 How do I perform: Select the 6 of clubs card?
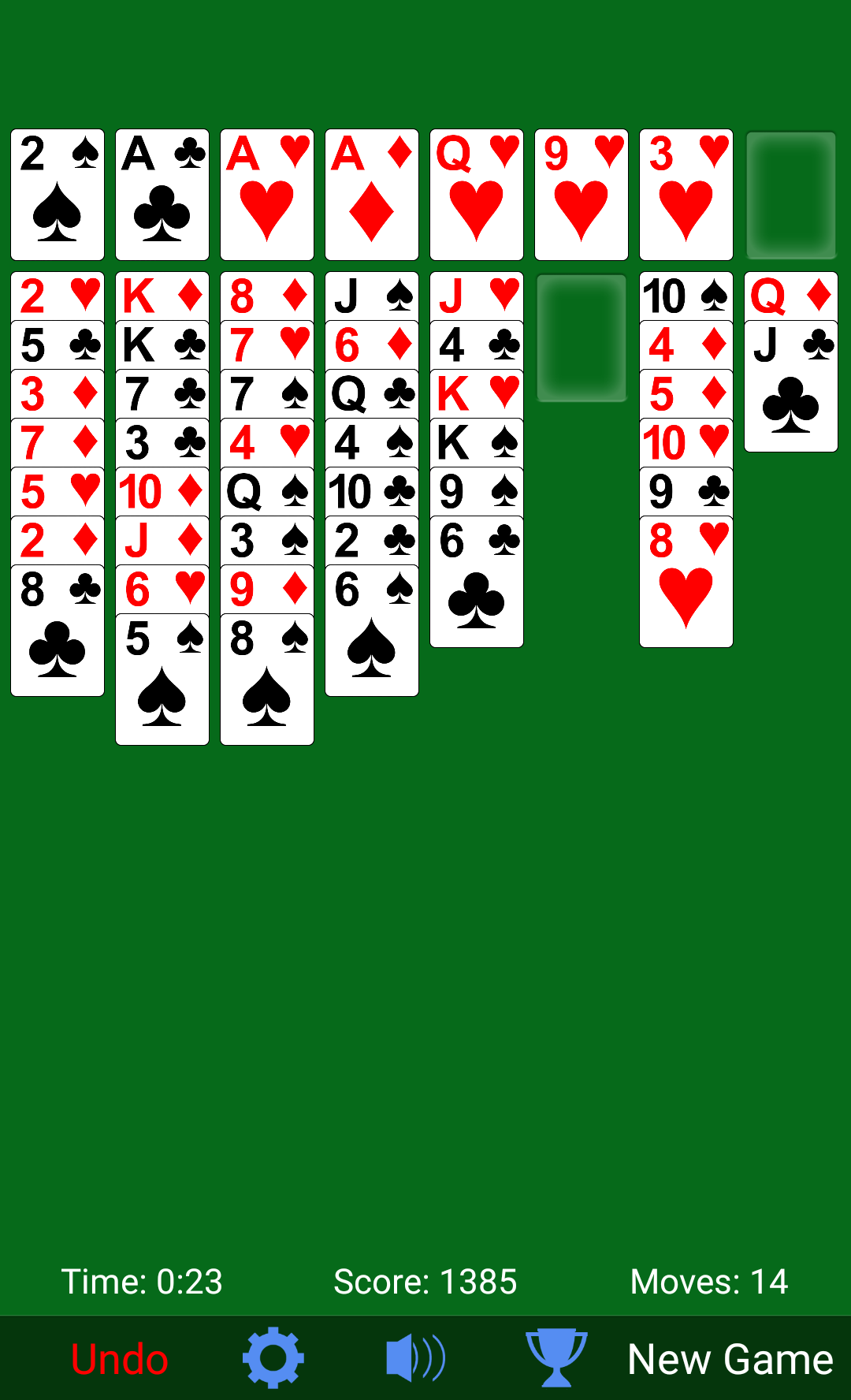click(477, 582)
